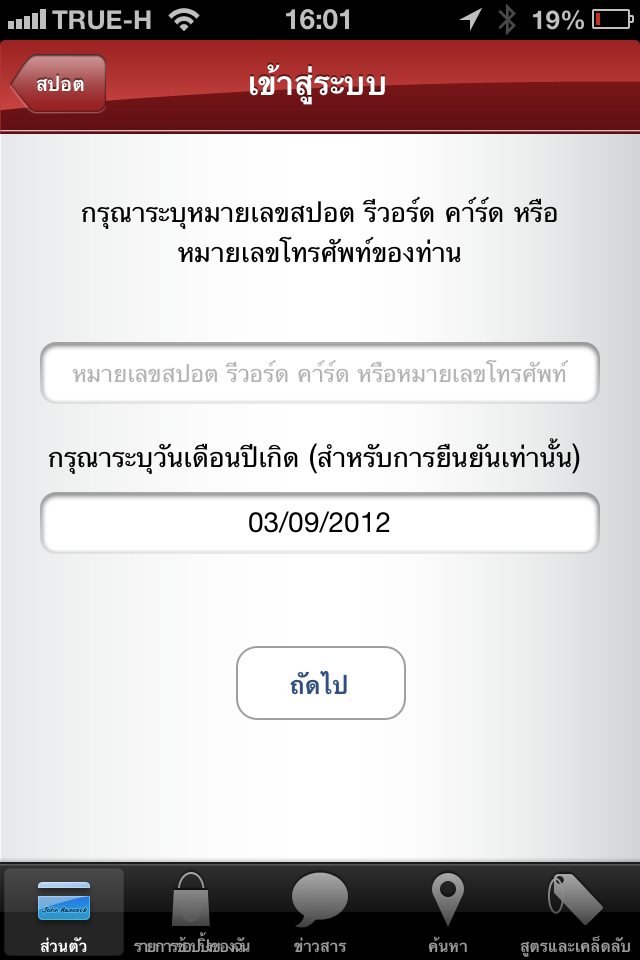Focus the Spot Reward Card number field
Image resolution: width=640 pixels, height=960 pixels.
(320, 374)
